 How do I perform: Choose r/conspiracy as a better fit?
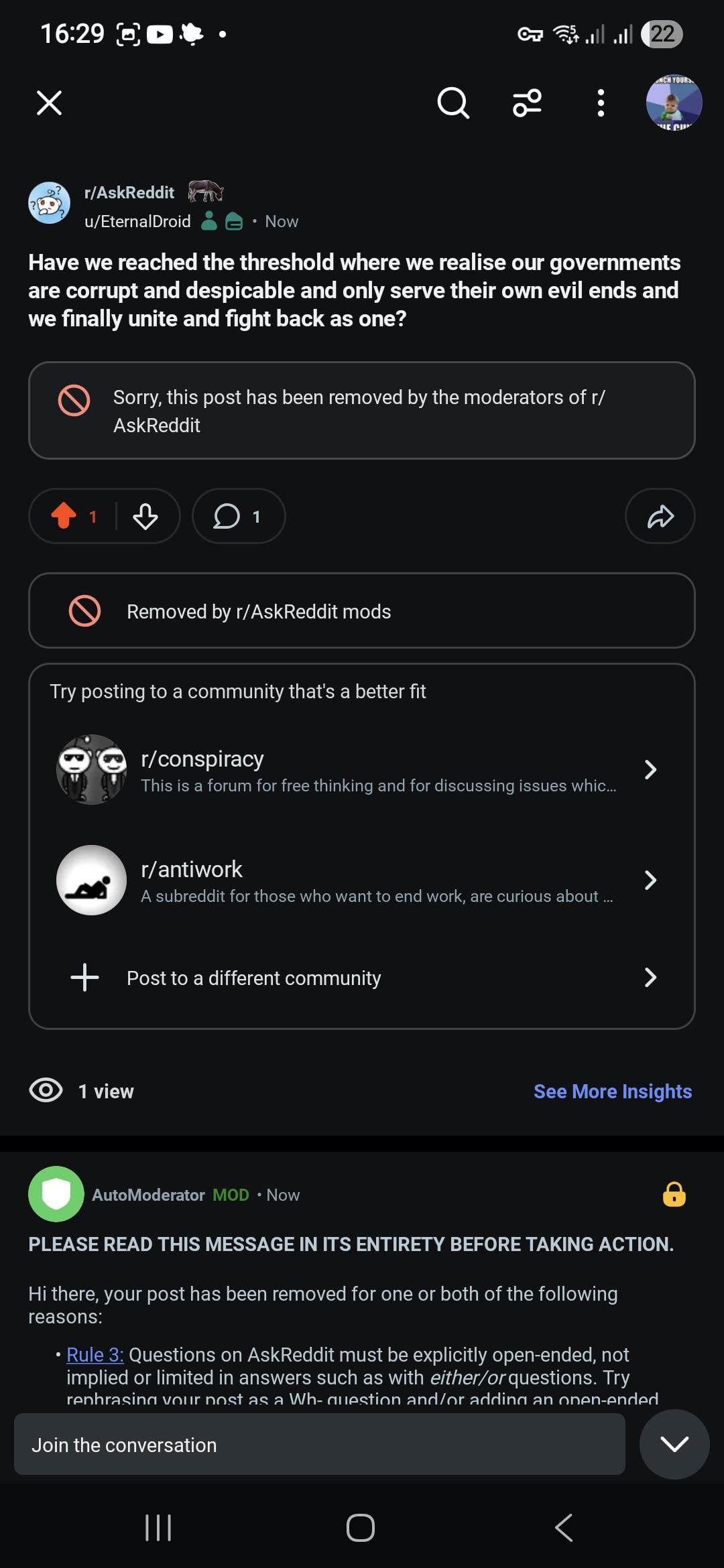pos(362,769)
